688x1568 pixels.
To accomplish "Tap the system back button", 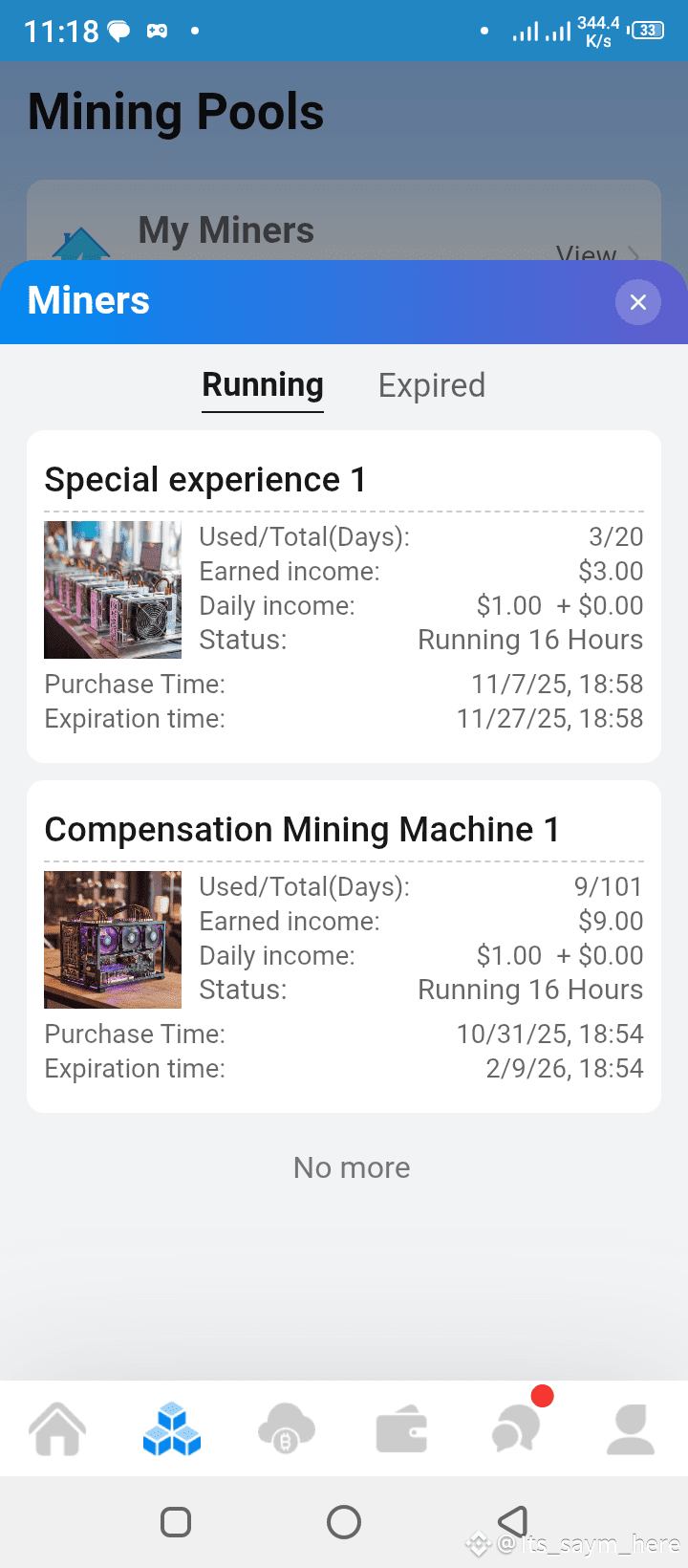I will tap(513, 1521).
